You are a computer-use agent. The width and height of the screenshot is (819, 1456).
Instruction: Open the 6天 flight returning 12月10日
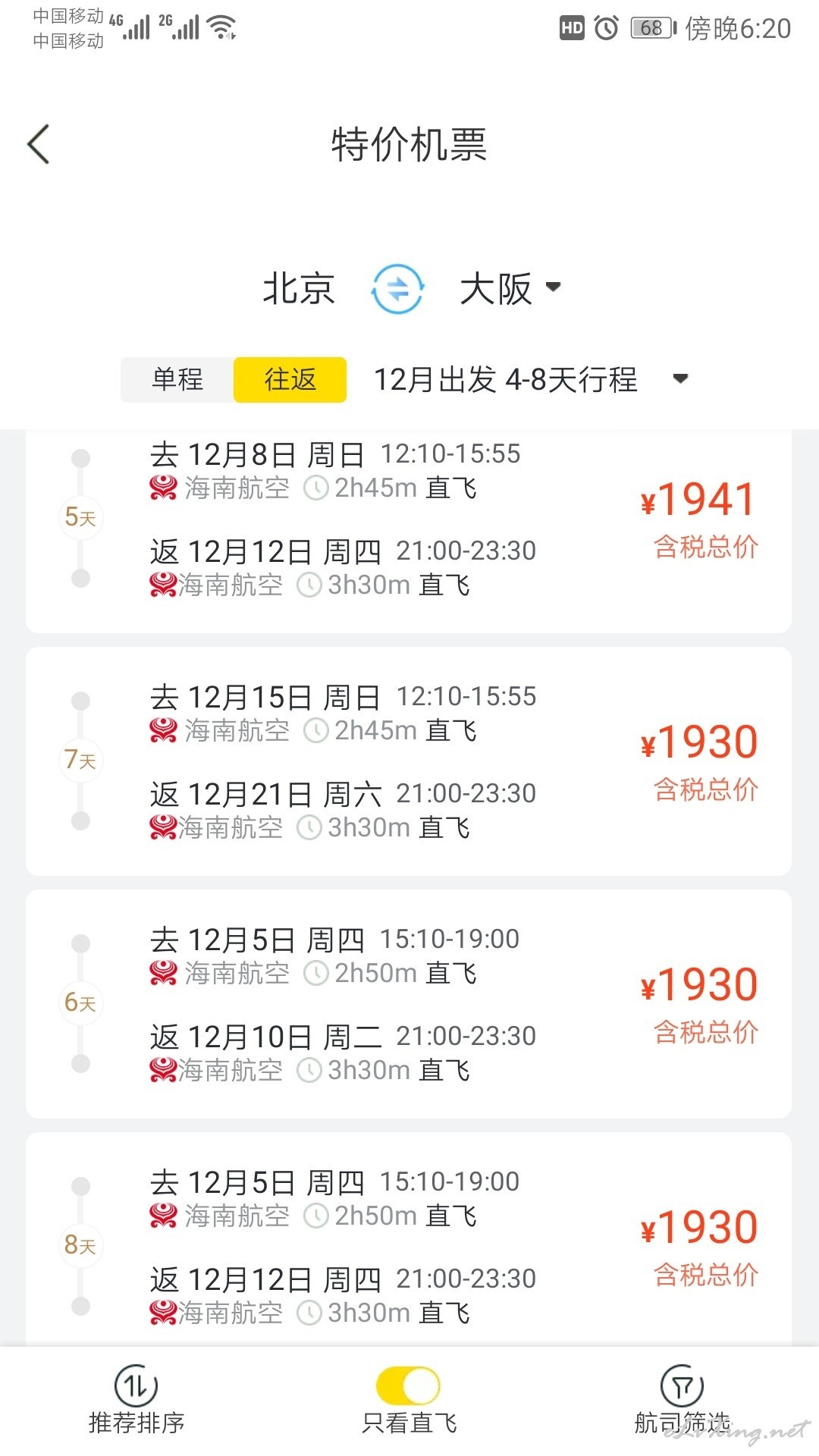pos(409,1004)
